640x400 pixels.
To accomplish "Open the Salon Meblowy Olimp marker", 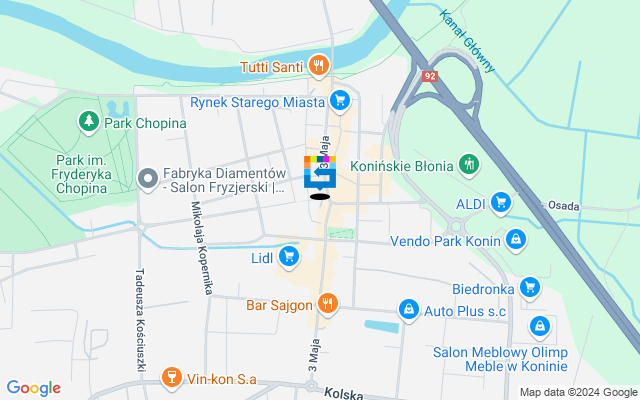I will tap(540, 326).
